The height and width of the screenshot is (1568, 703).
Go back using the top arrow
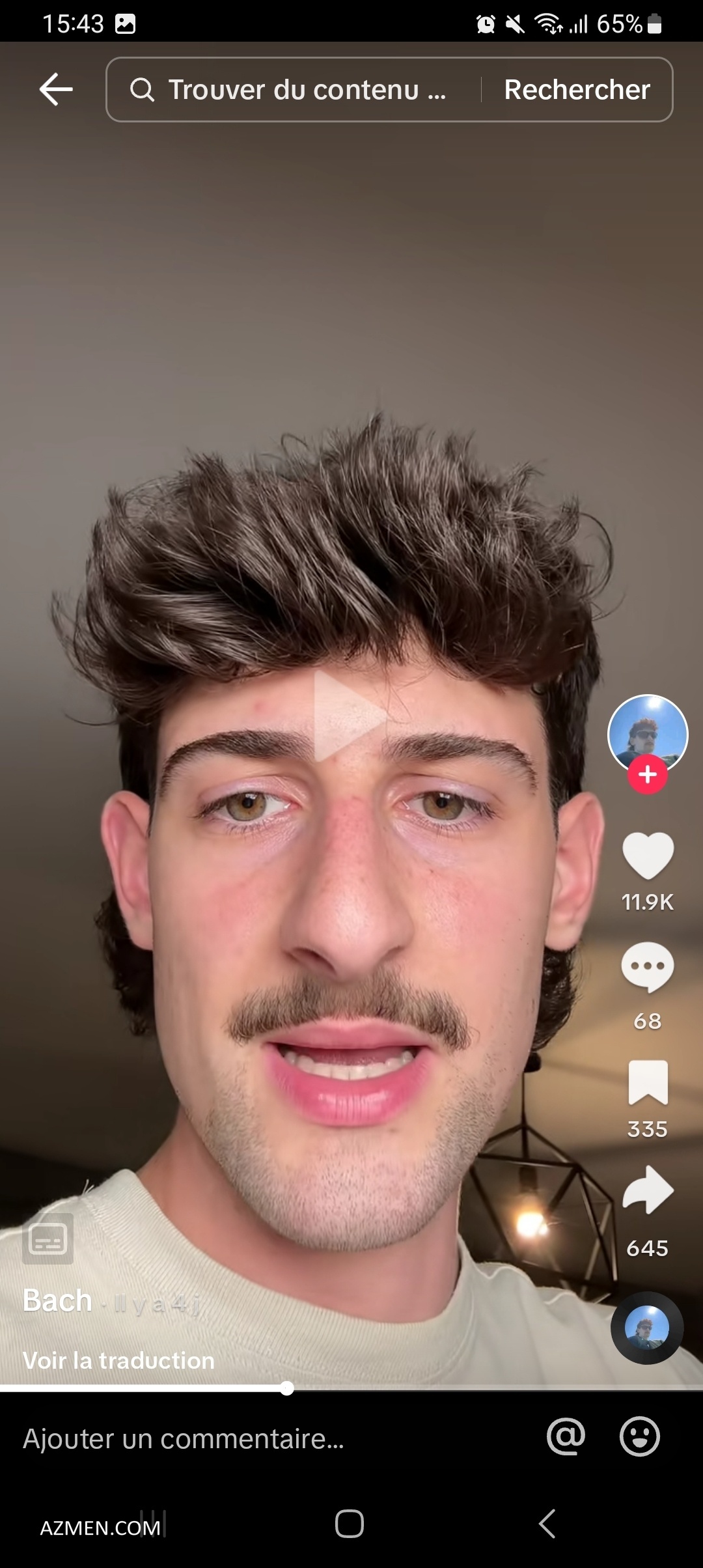[56, 89]
